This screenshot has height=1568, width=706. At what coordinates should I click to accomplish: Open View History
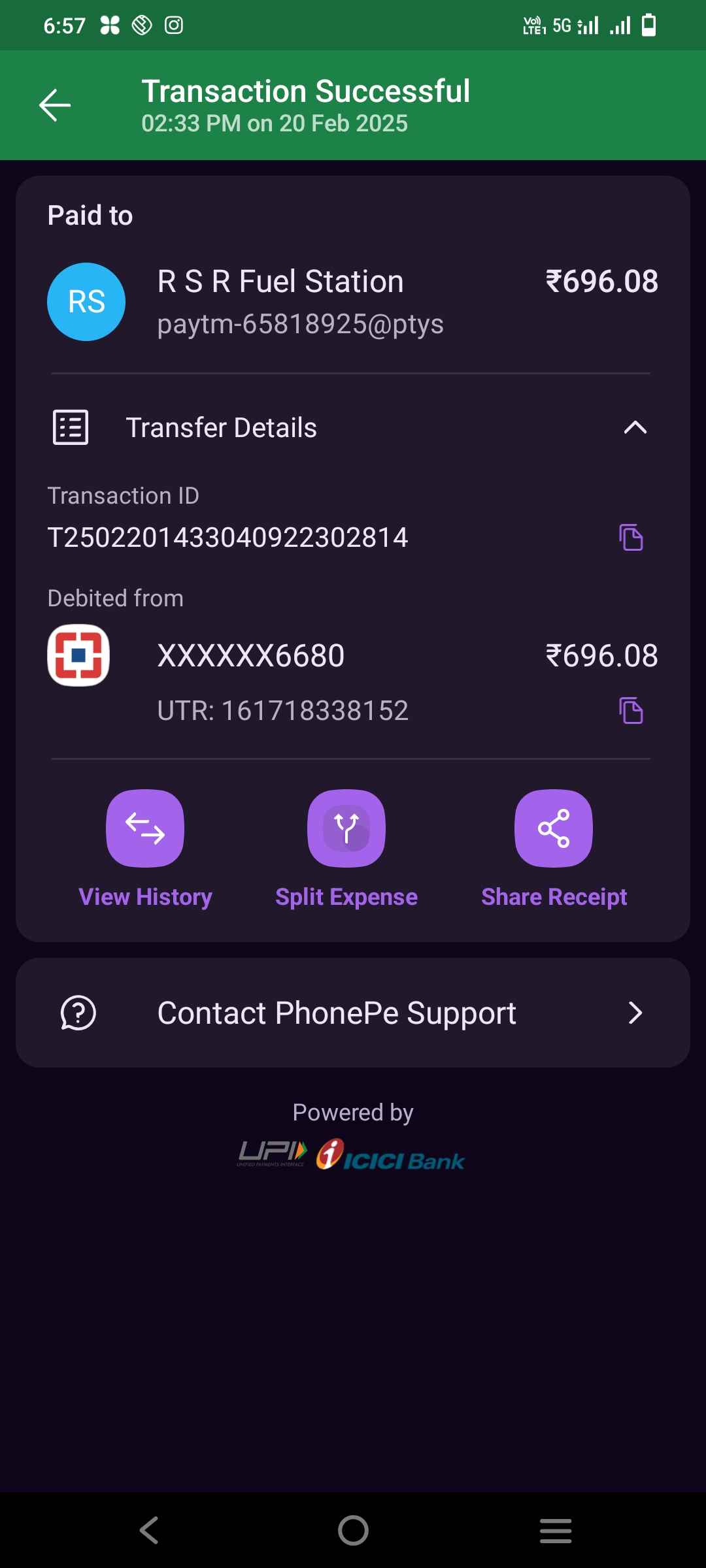click(145, 849)
